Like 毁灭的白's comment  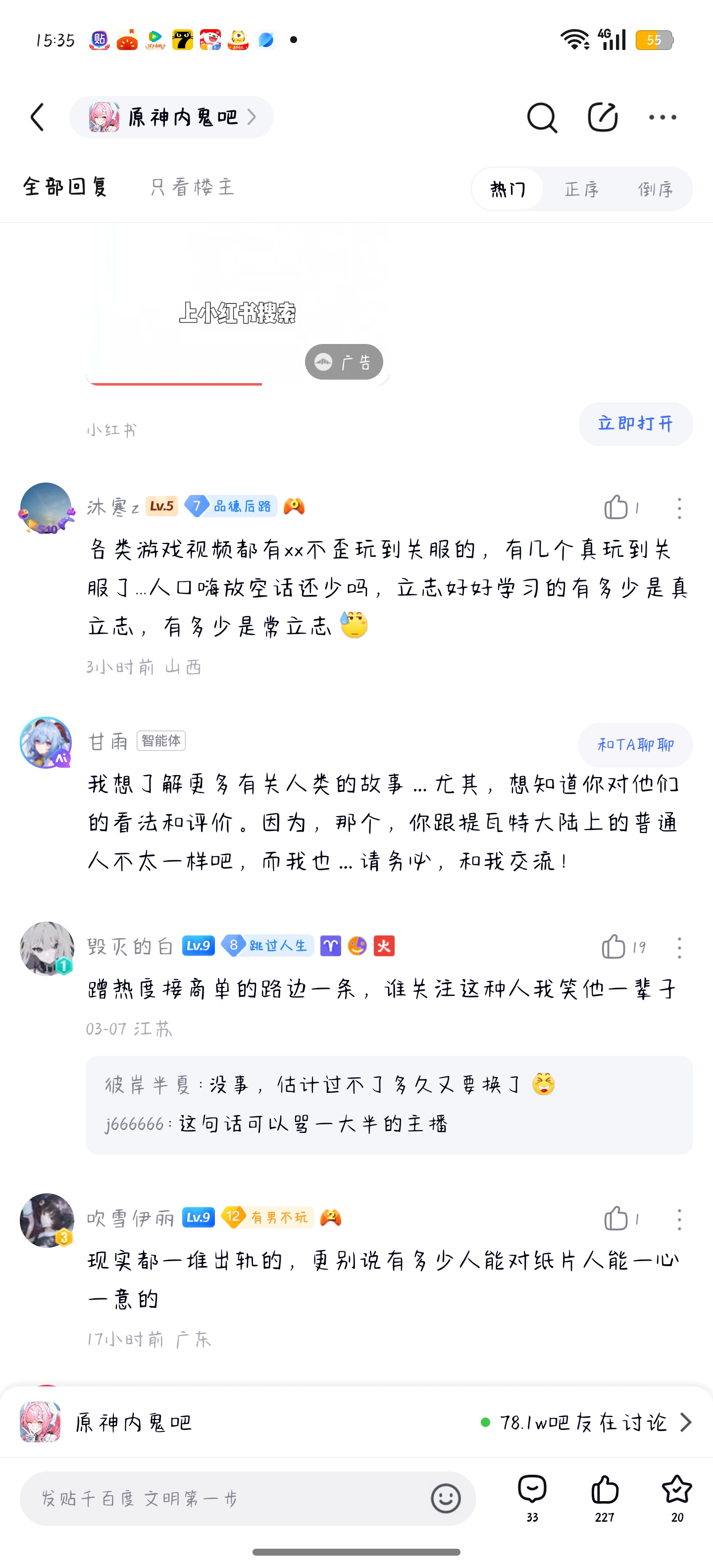coord(614,946)
